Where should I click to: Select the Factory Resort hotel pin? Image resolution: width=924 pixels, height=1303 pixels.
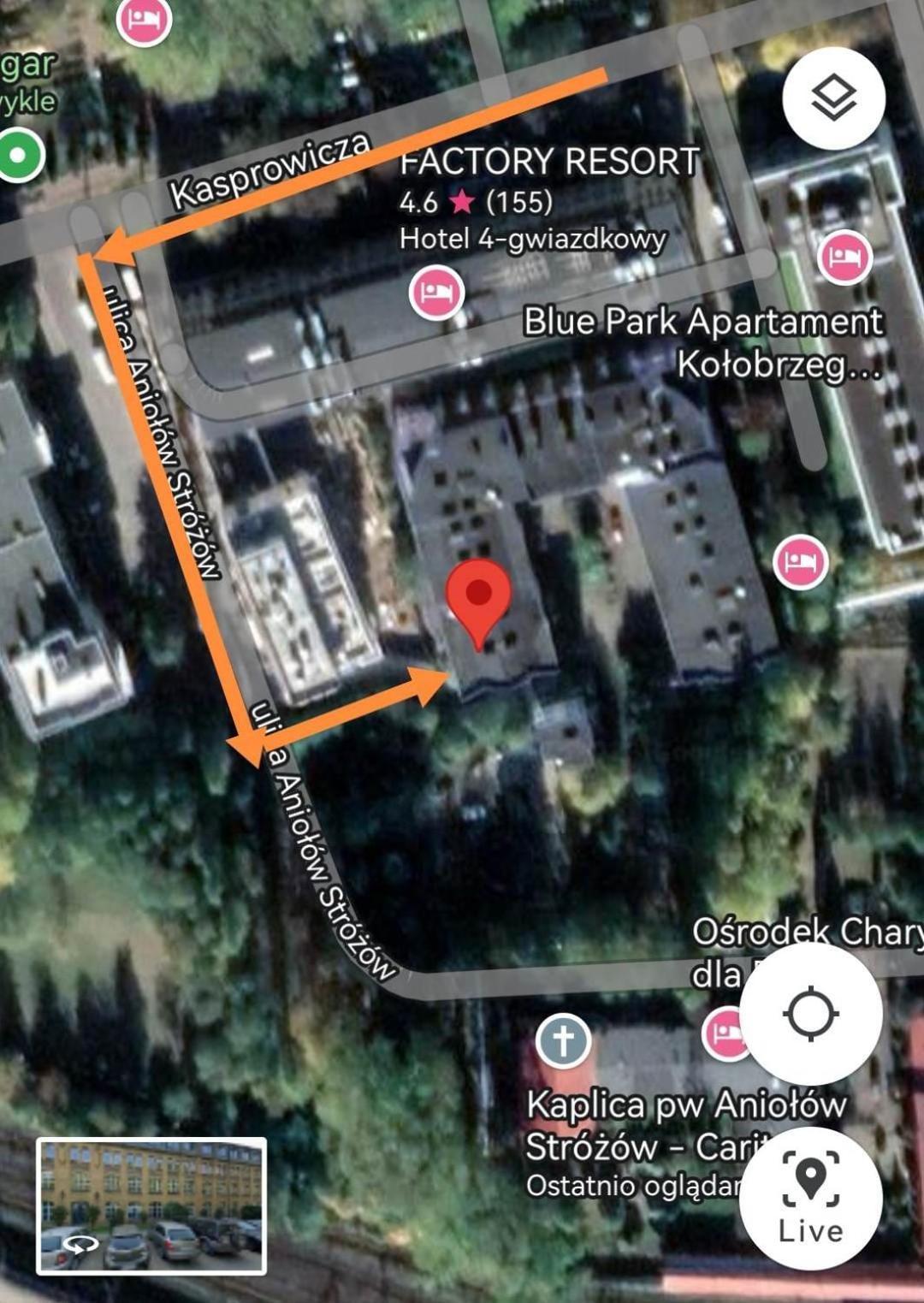pos(436,293)
